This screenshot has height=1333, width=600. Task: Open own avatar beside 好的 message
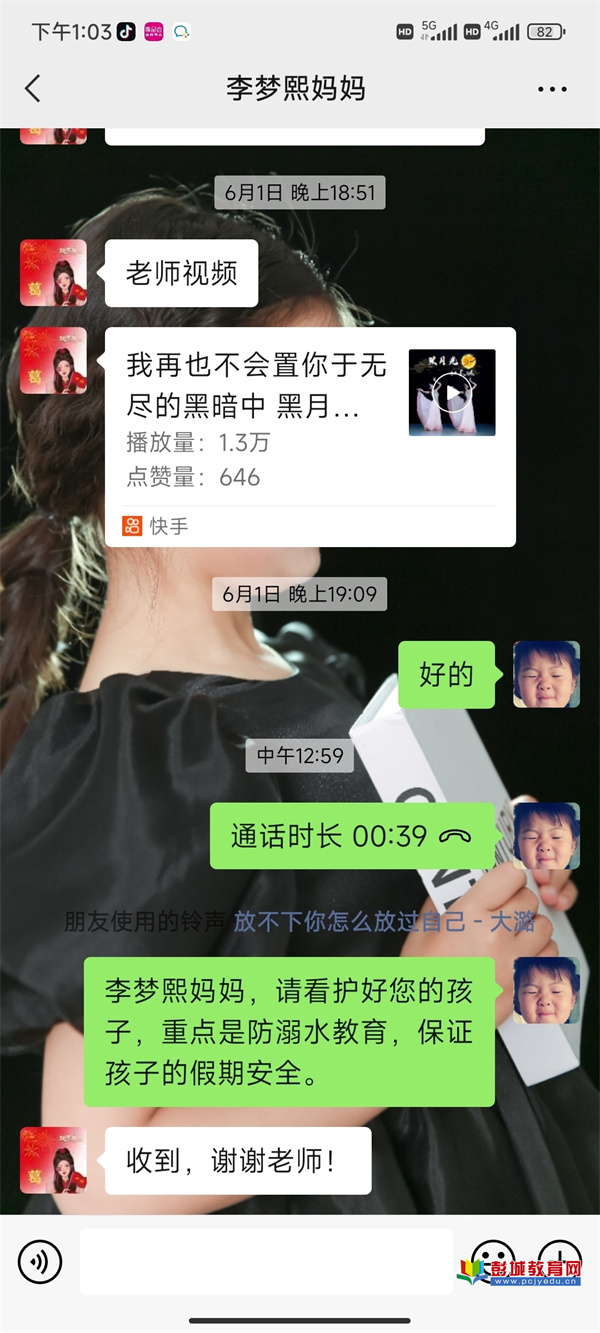(546, 674)
